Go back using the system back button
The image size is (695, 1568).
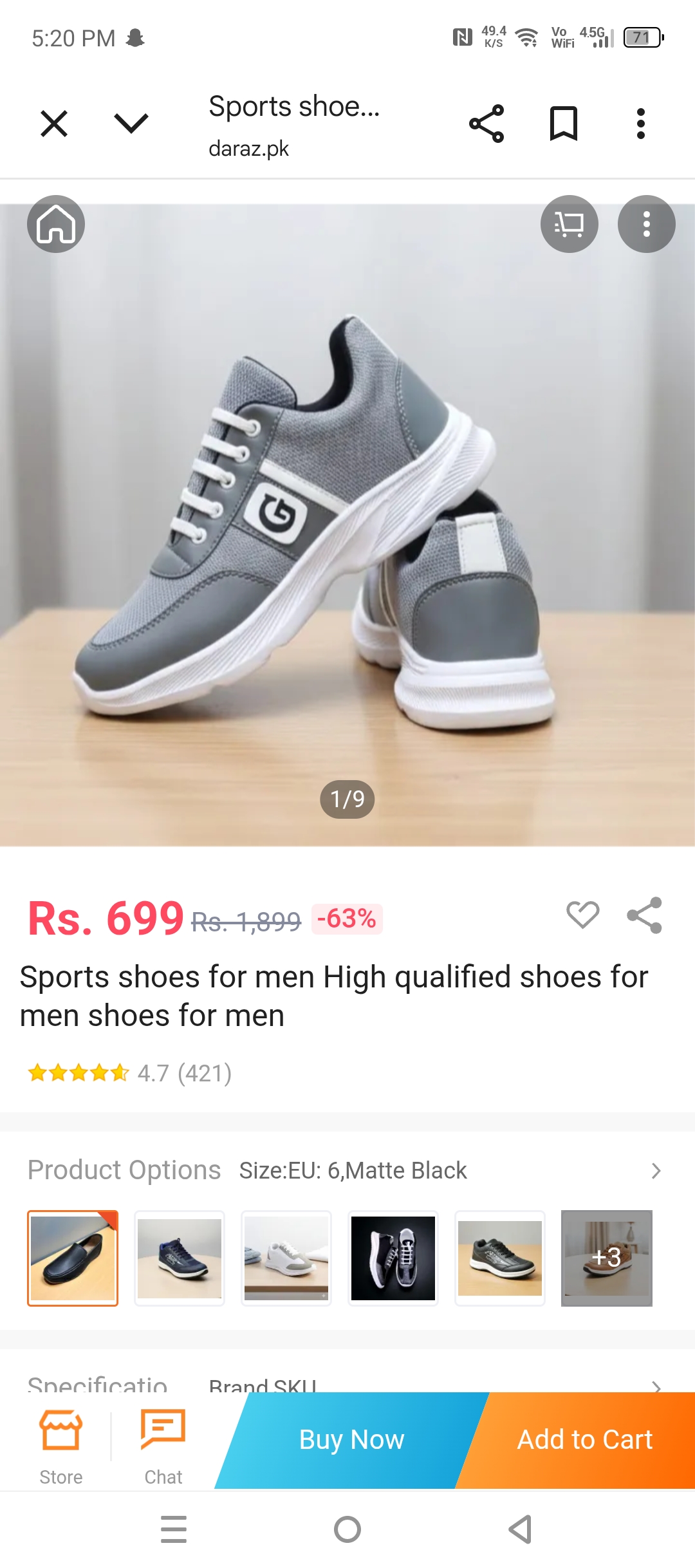point(521,1529)
